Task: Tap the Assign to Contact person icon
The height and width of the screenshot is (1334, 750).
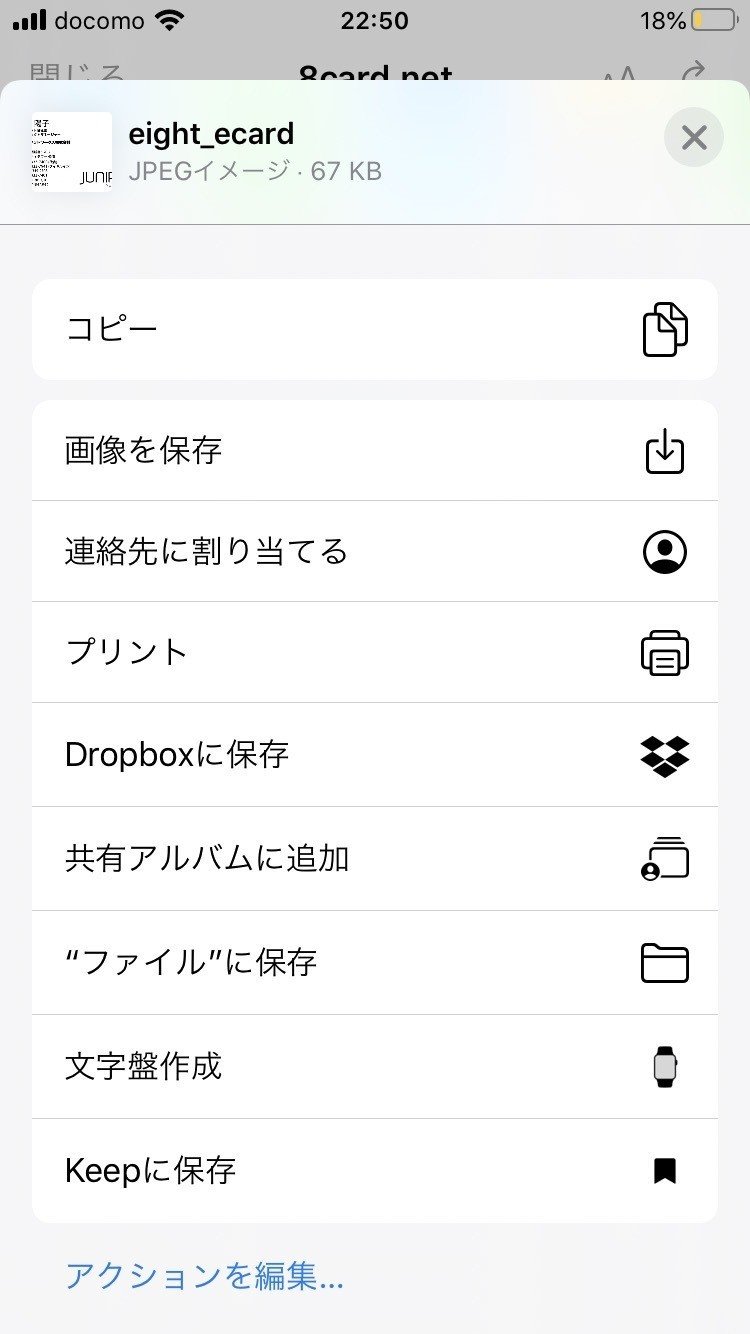Action: pyautogui.click(x=664, y=551)
